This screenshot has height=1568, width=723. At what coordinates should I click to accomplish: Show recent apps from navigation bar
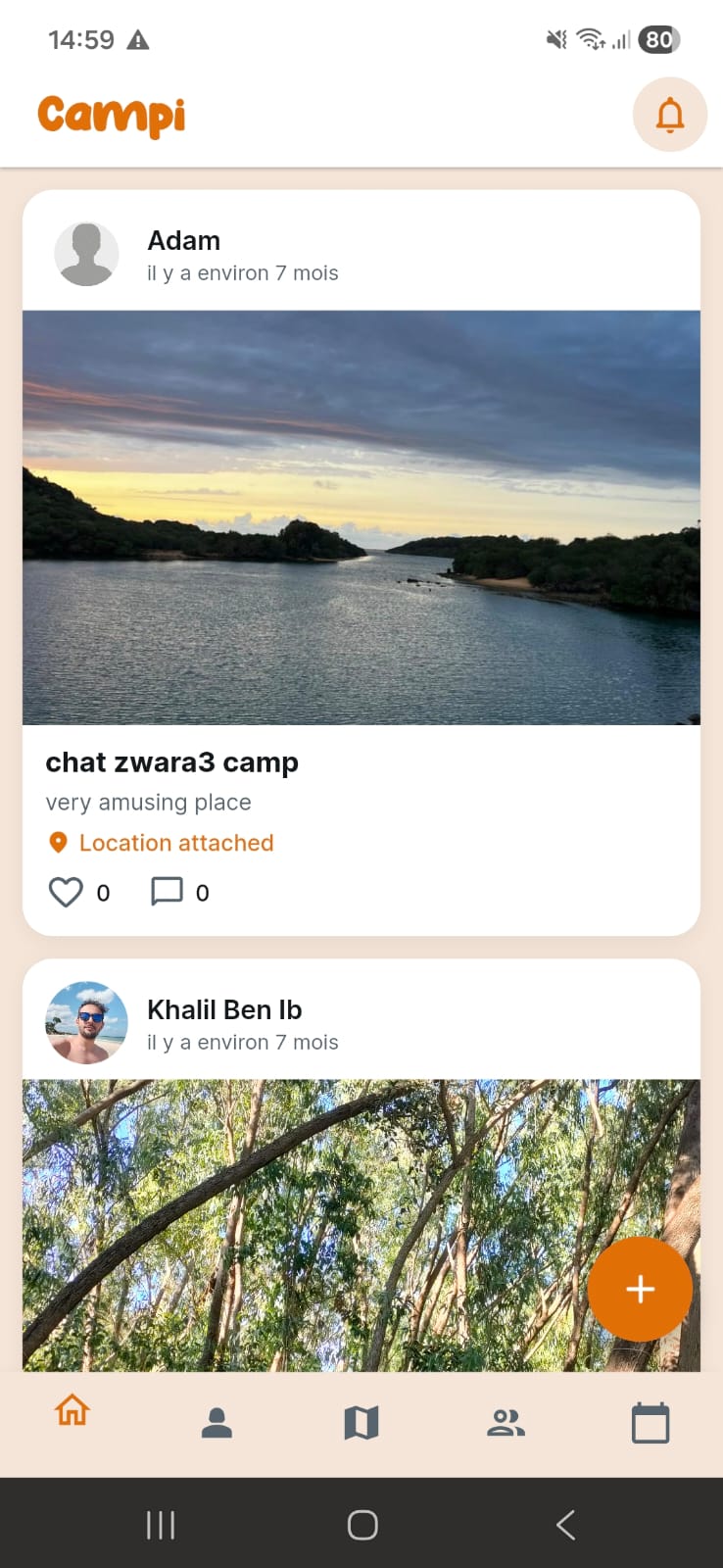tap(161, 1525)
